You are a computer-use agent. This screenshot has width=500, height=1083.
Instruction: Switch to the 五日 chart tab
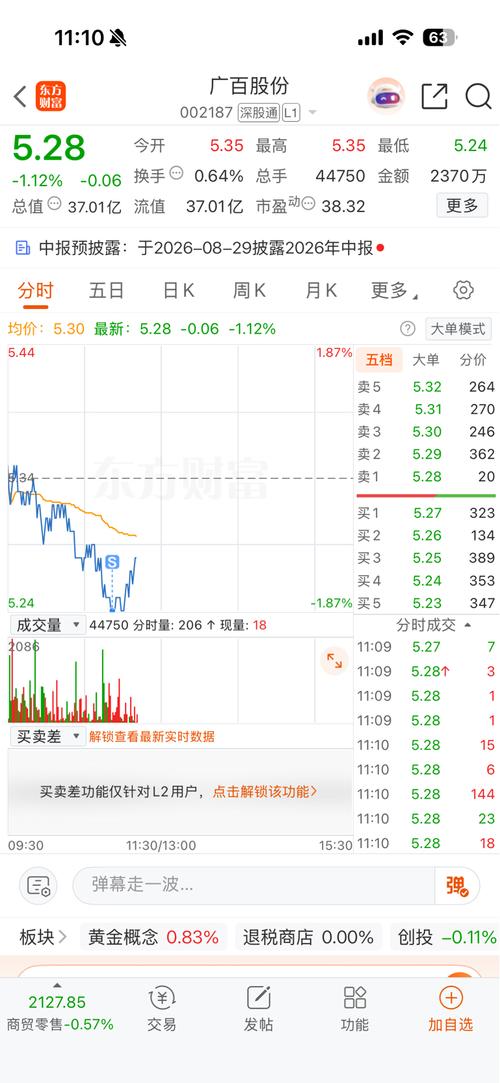coord(106,291)
